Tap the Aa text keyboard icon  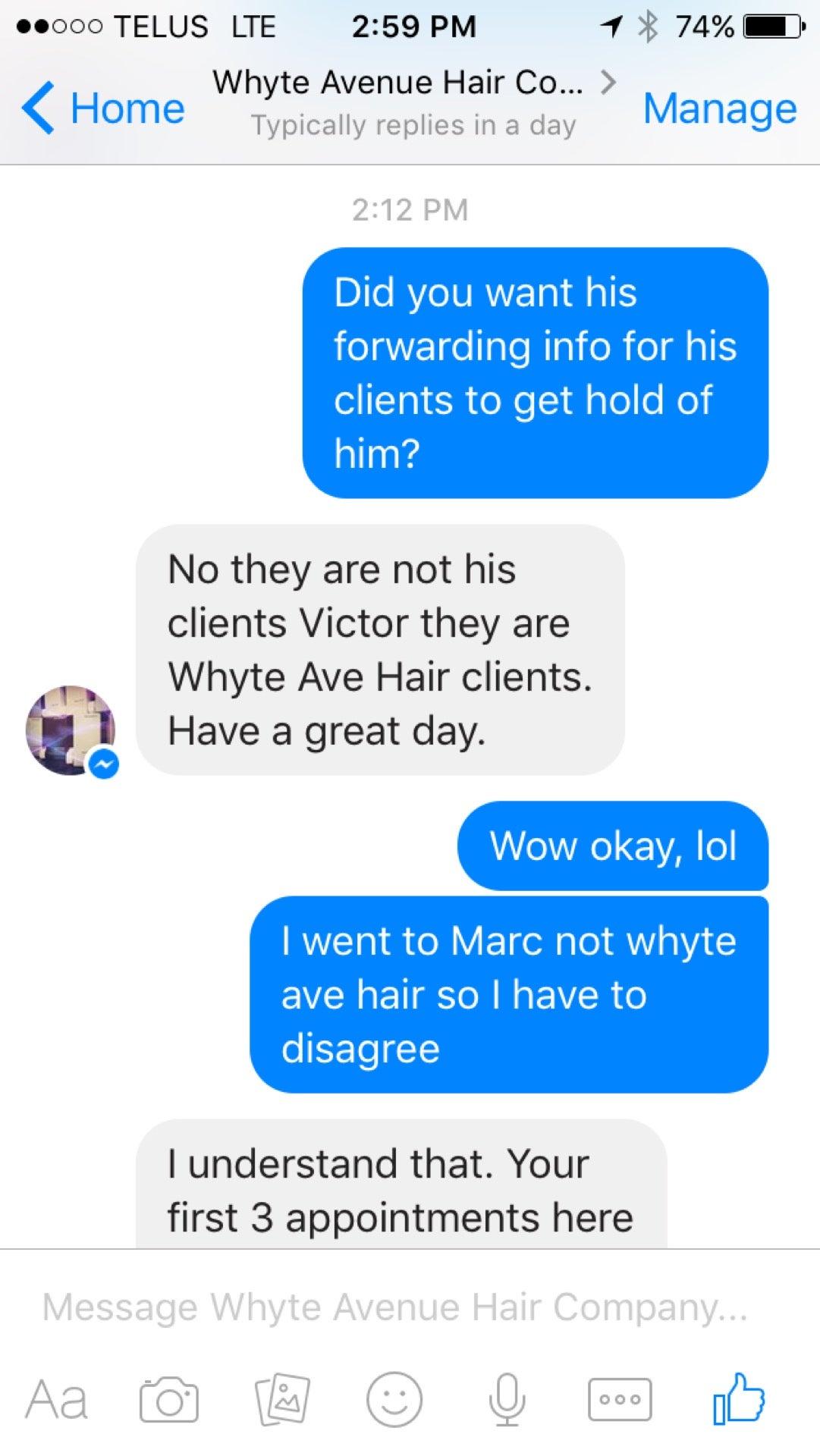(x=57, y=1399)
